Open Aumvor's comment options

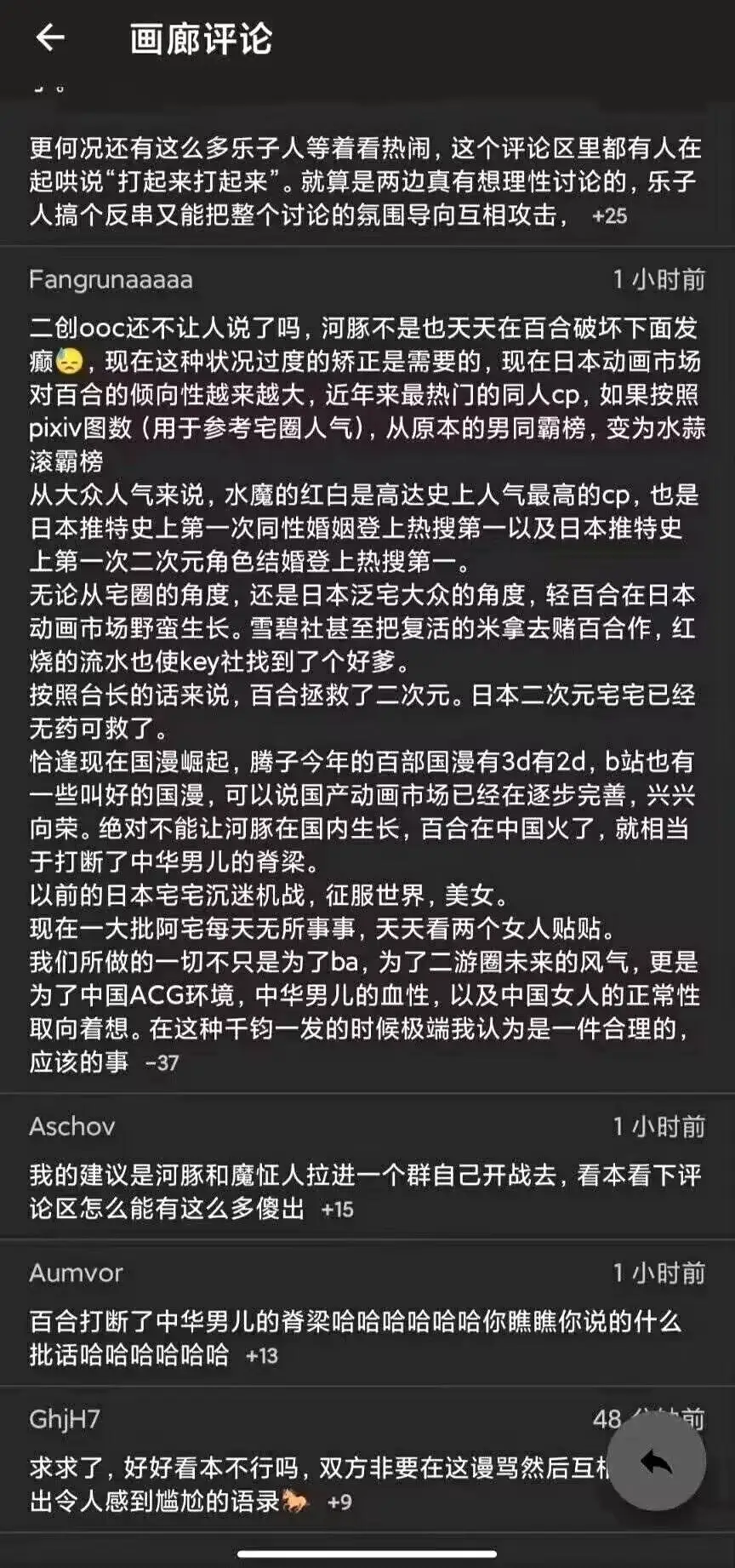click(367, 1313)
